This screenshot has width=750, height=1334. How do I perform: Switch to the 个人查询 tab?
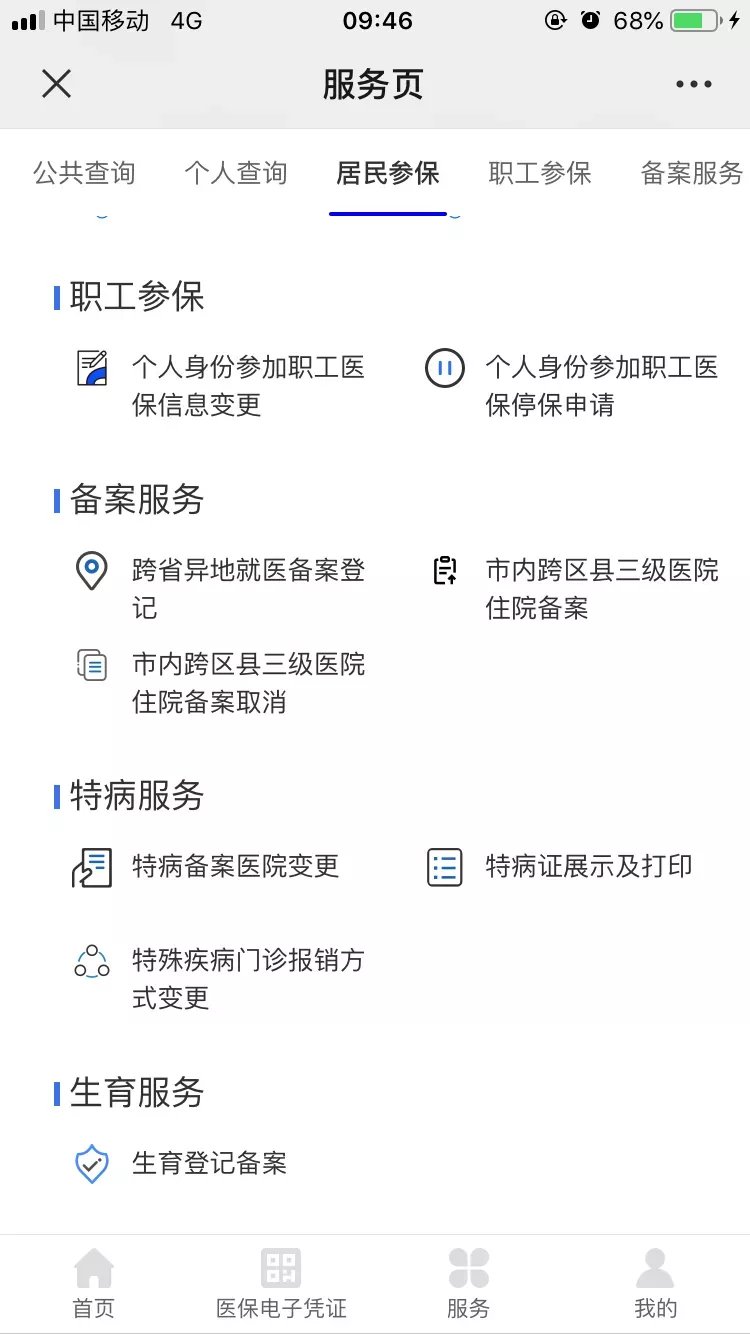tap(236, 173)
